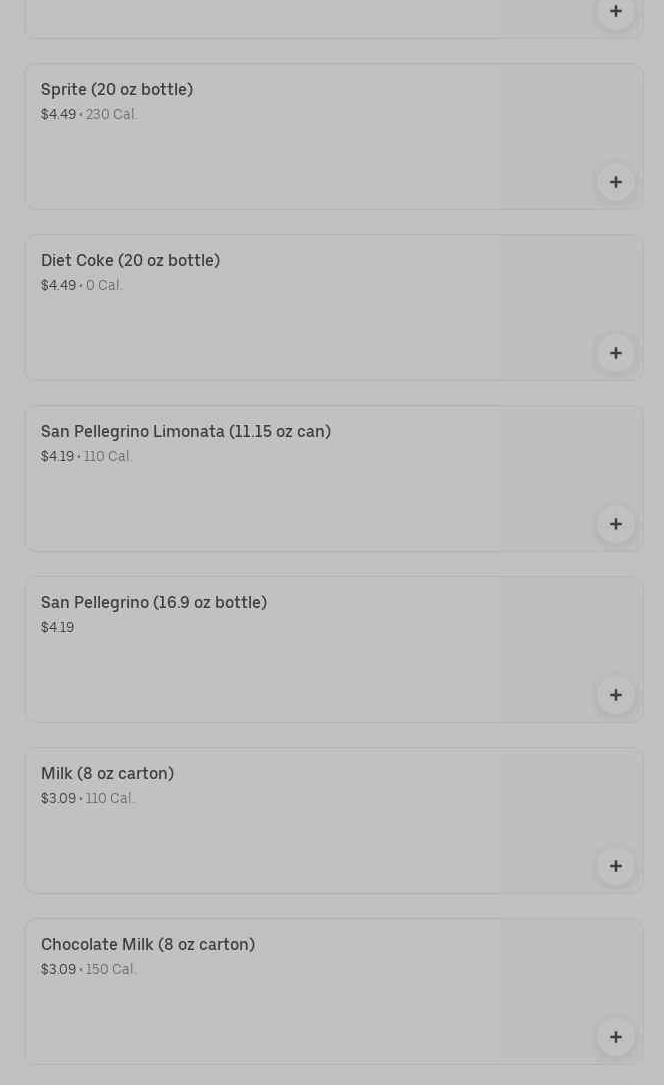The width and height of the screenshot is (664, 1085).
Task: Add Chocolate Milk (8 oz carton)
Action: click(615, 1037)
